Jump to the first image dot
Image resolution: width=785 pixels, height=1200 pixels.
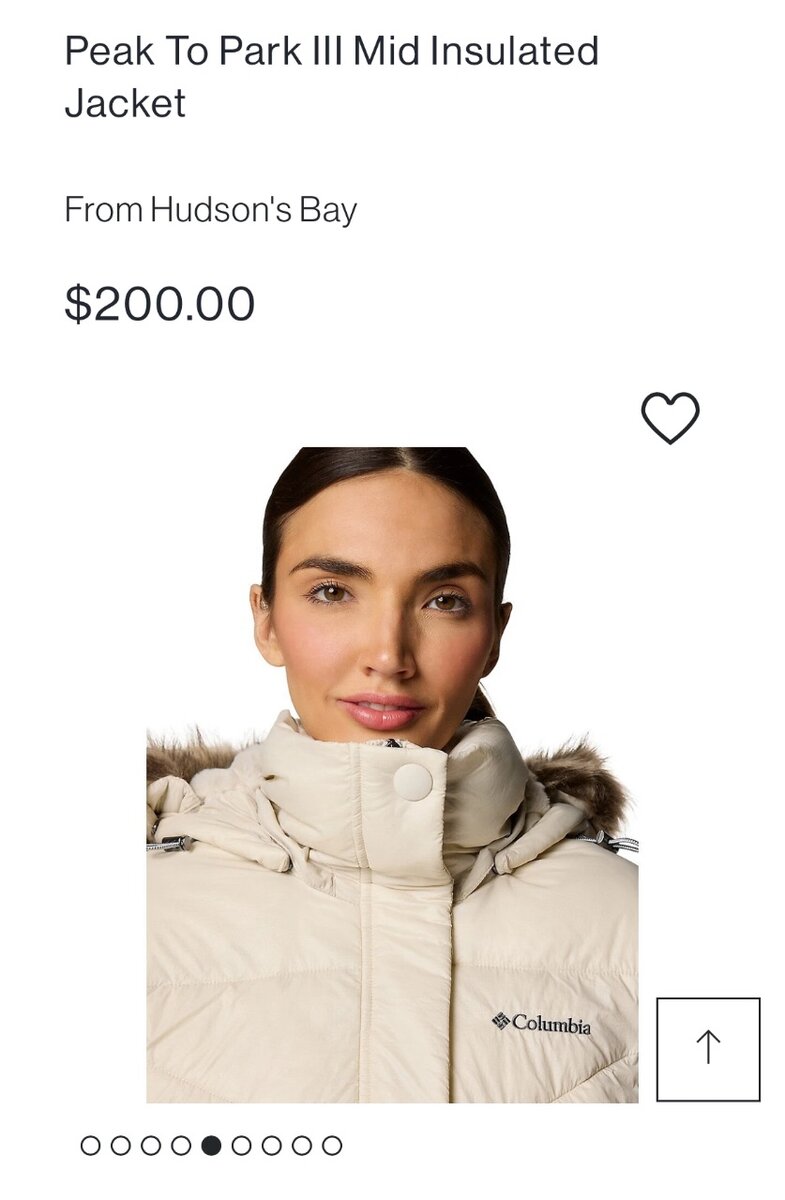click(x=91, y=1145)
